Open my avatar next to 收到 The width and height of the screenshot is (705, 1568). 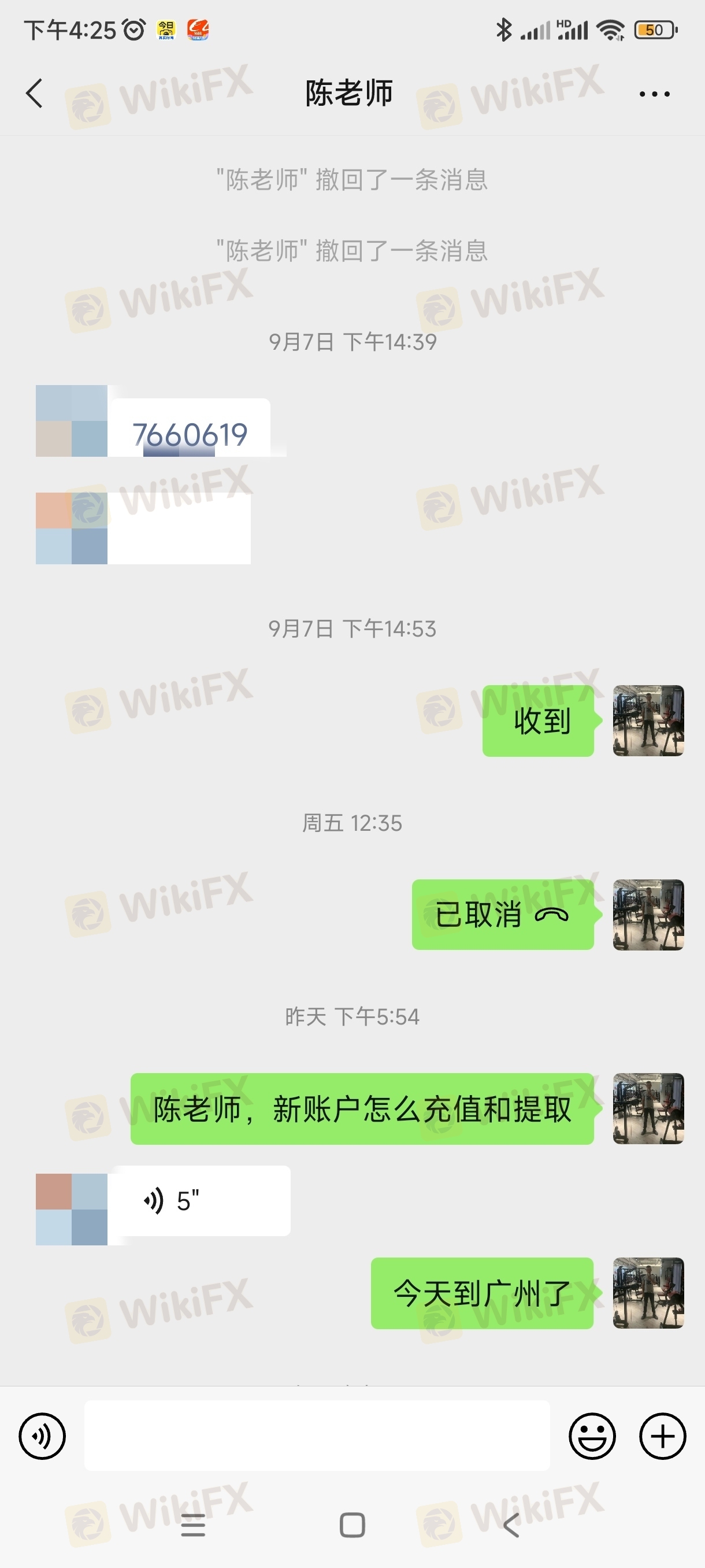648,721
